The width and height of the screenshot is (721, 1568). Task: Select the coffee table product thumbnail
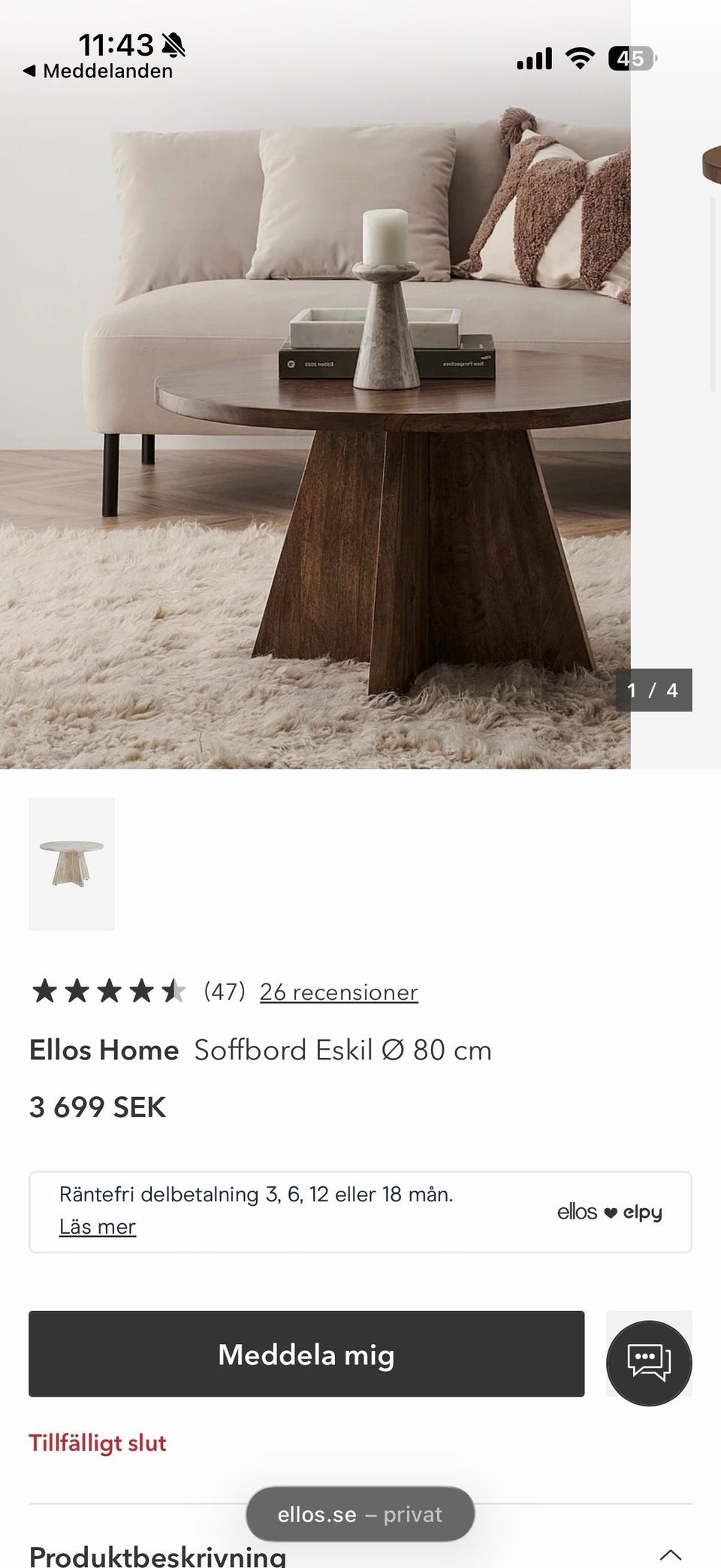(x=71, y=863)
